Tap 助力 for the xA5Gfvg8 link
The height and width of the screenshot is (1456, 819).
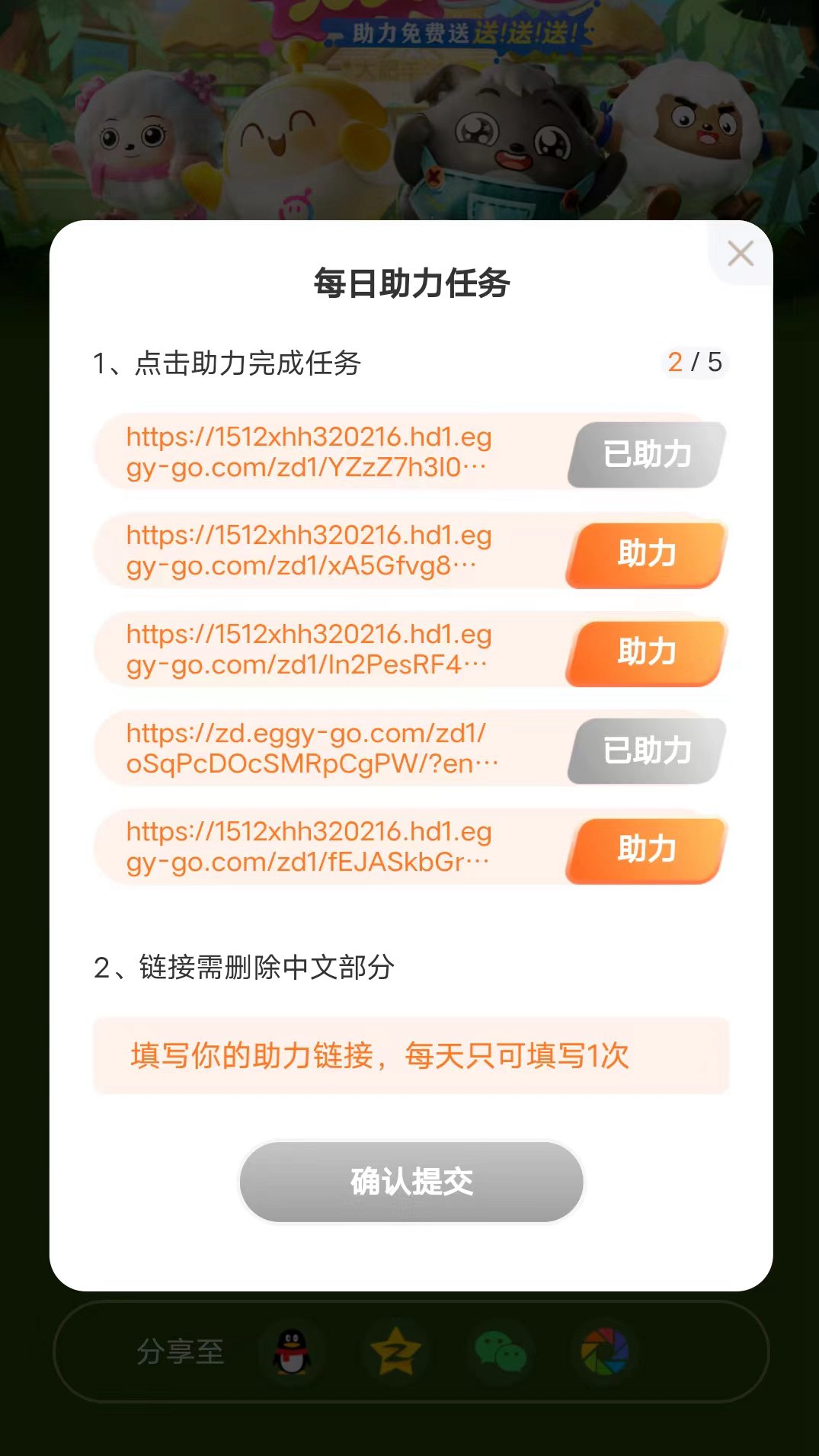[x=646, y=554]
